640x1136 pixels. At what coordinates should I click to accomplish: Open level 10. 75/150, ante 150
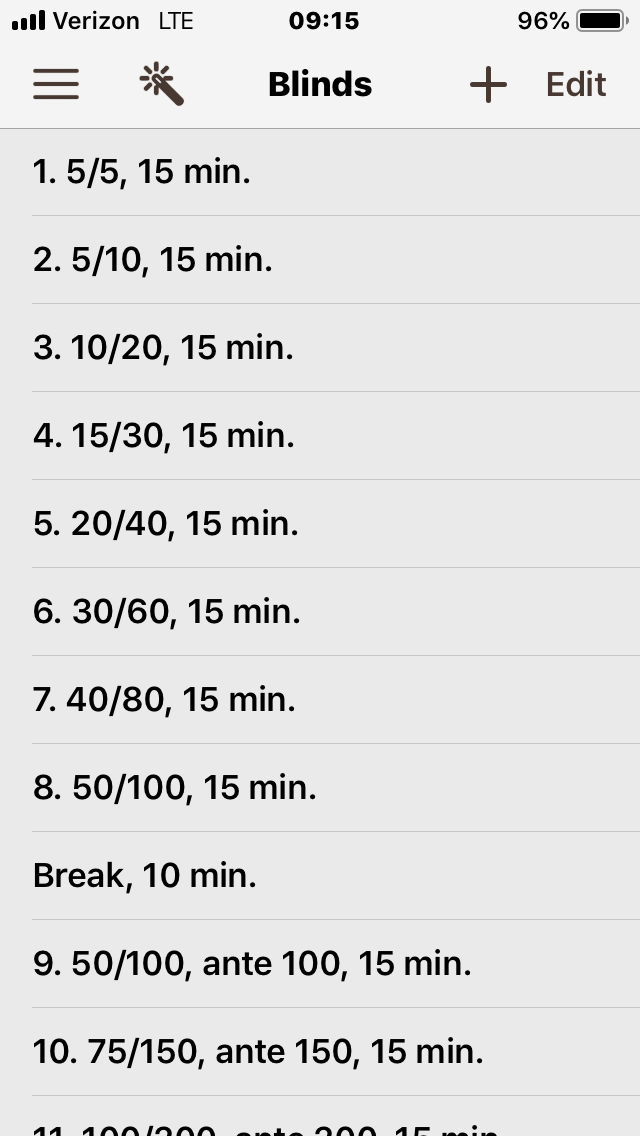click(x=320, y=1052)
